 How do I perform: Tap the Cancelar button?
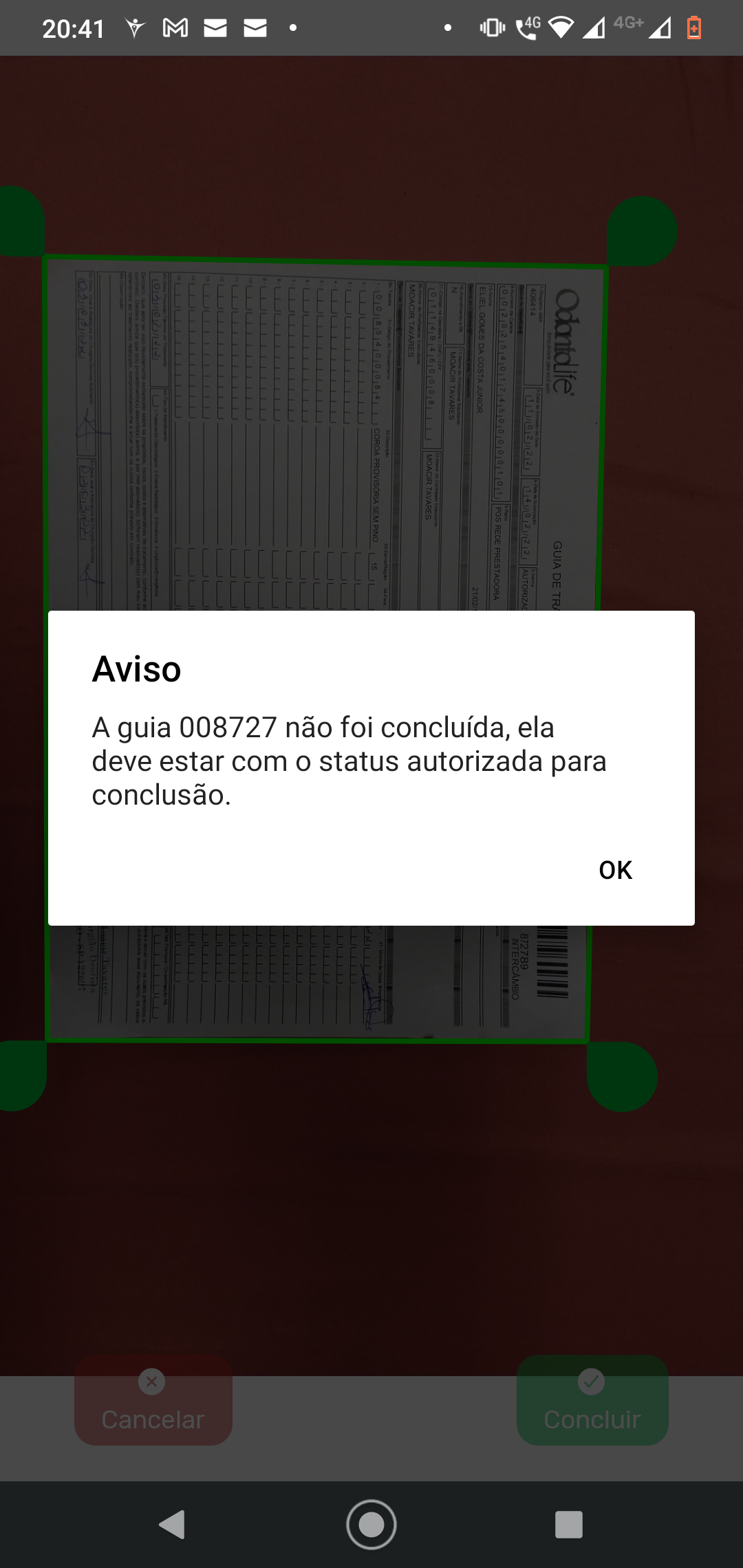pyautogui.click(x=153, y=1400)
